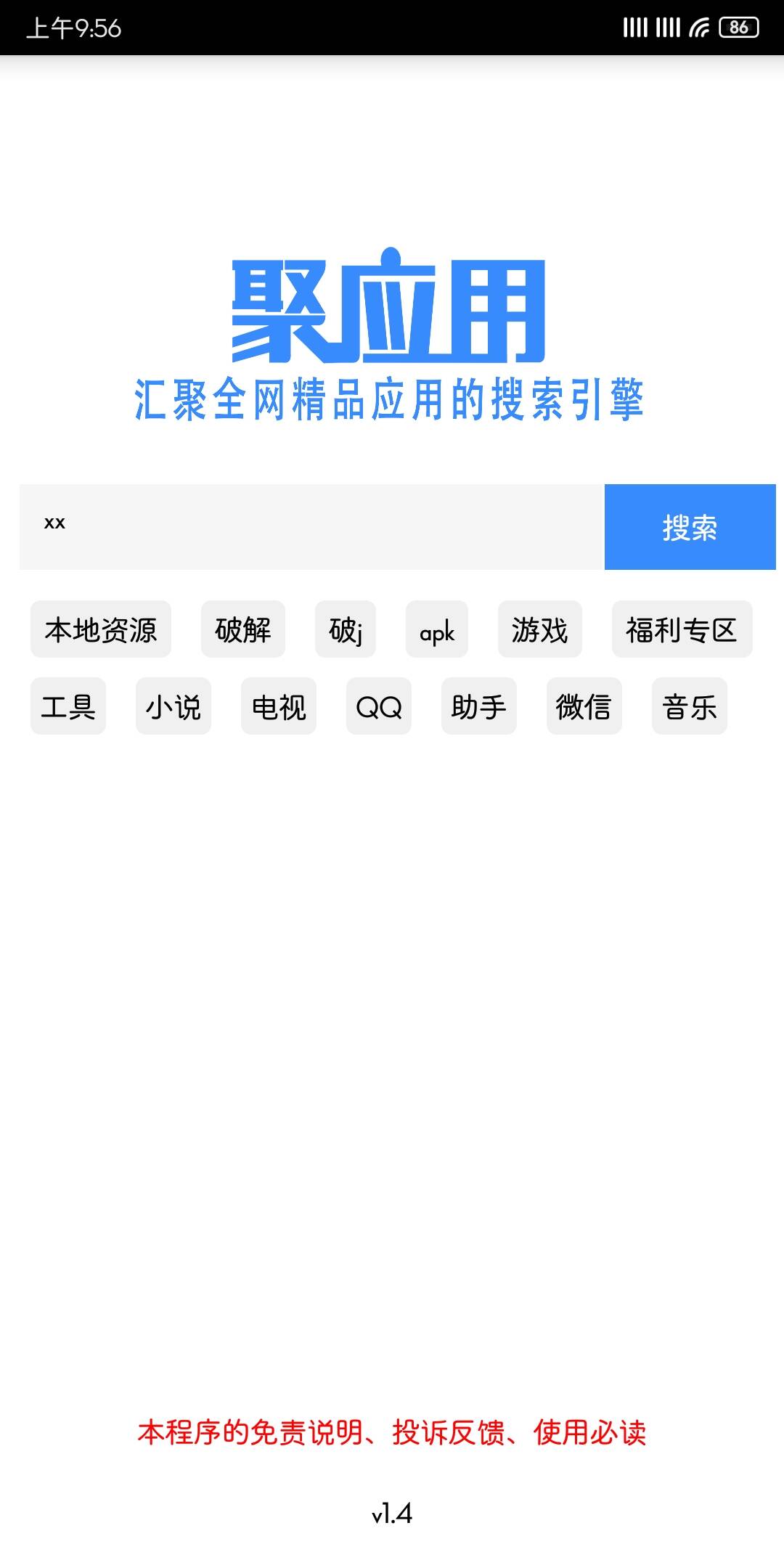Select the 音乐 chip
784x1568 pixels.
pyautogui.click(x=690, y=706)
